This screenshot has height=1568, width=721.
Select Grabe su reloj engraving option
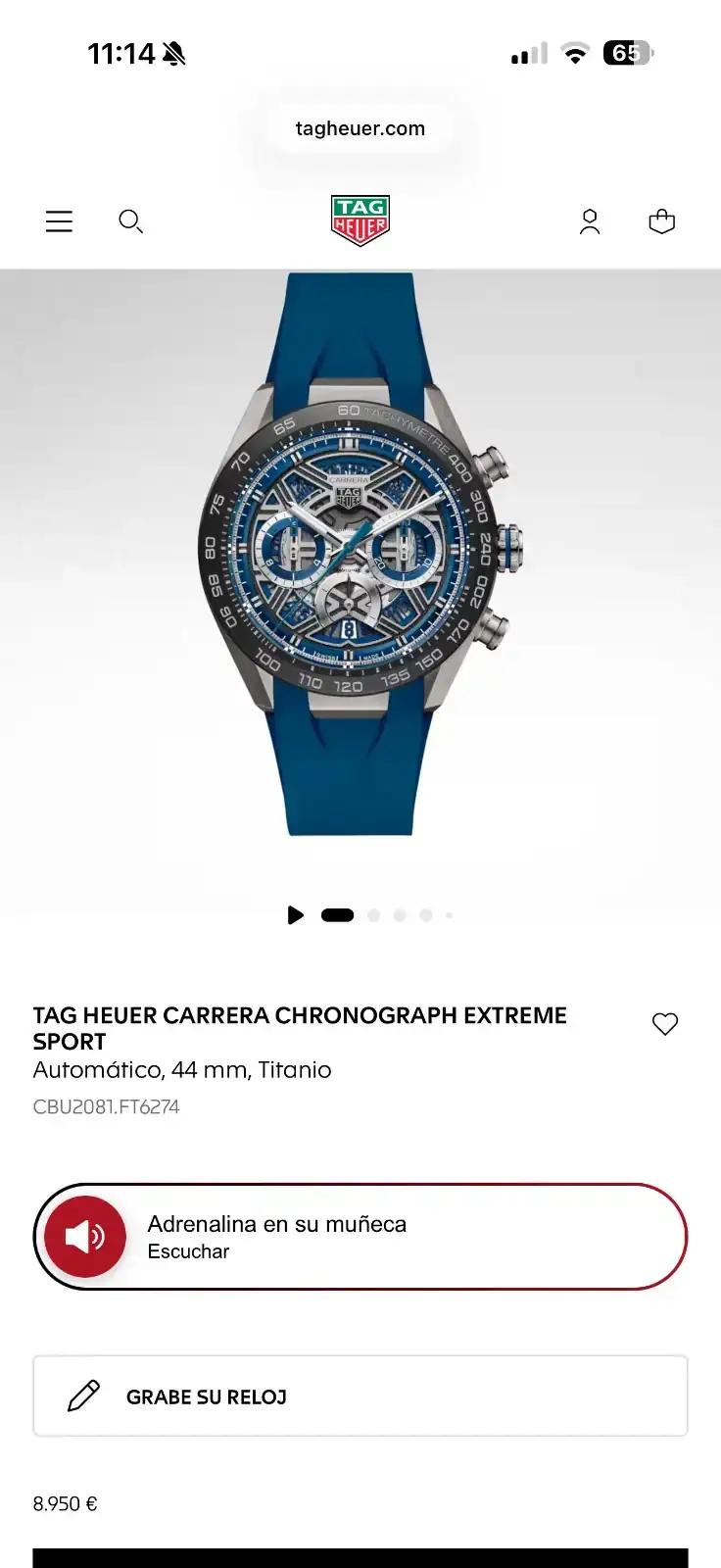tap(360, 1396)
